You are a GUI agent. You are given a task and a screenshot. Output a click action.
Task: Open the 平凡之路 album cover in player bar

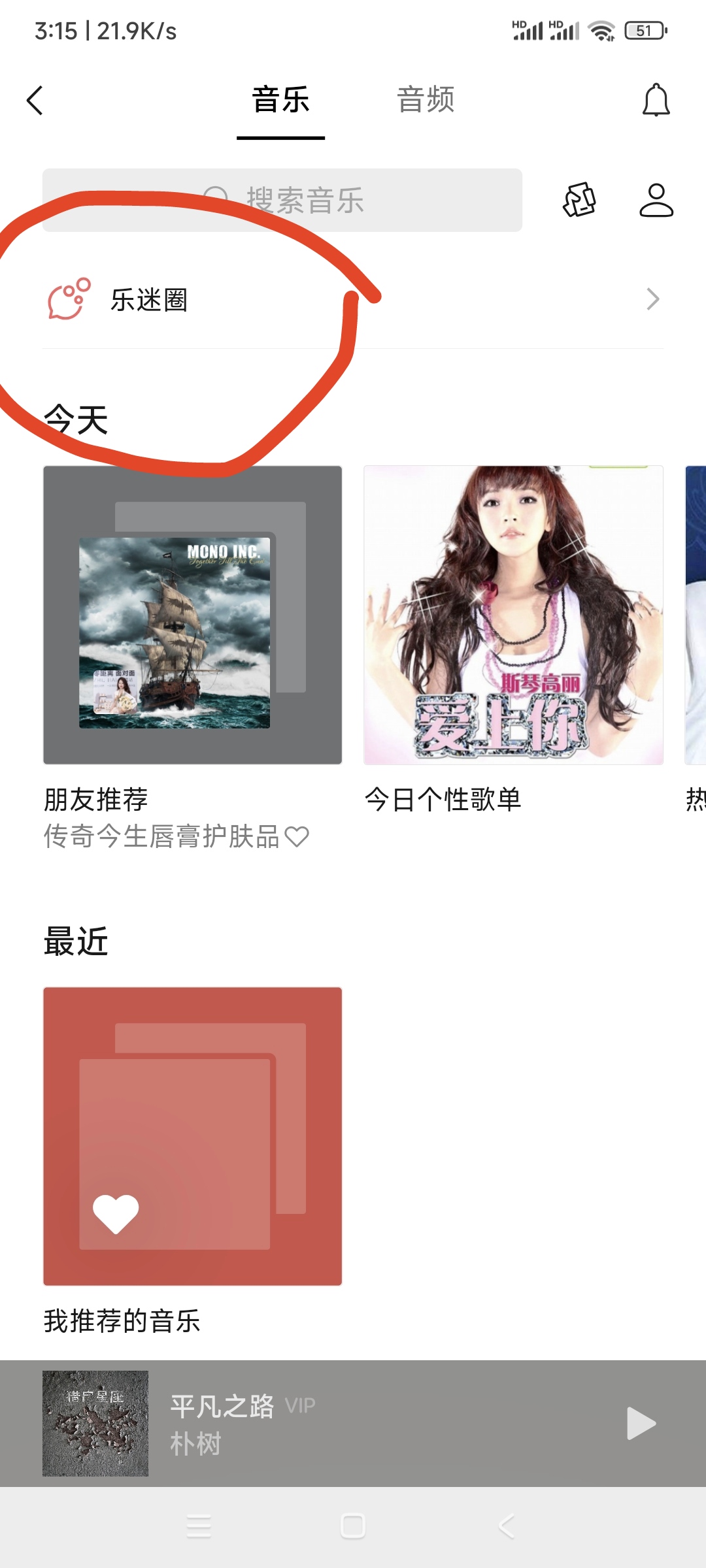[95, 1424]
